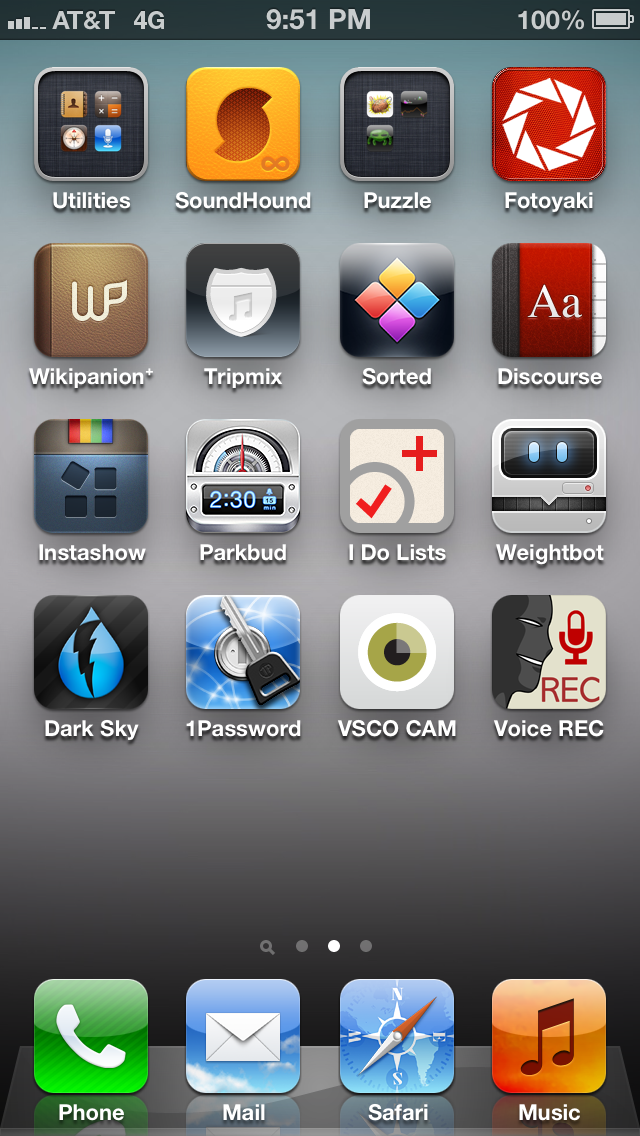Launch SoundHound app

click(x=243, y=124)
